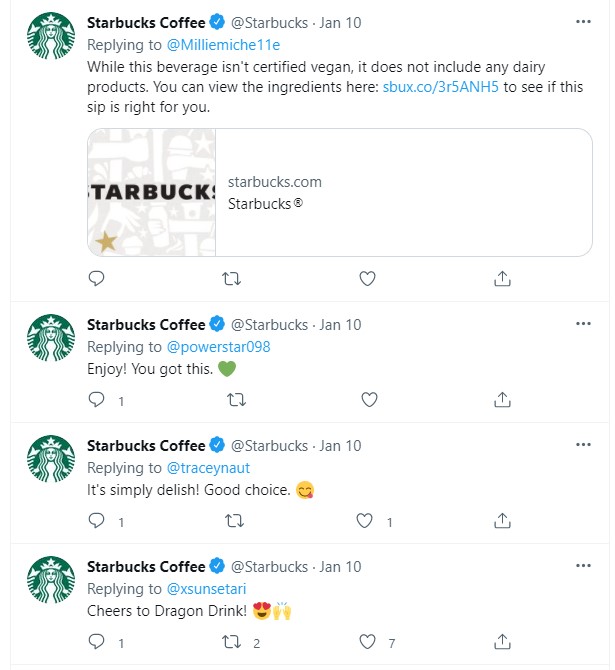Open @powerstar098's profile link
Image resolution: width=615 pixels, height=670 pixels.
pyautogui.click(x=218, y=347)
